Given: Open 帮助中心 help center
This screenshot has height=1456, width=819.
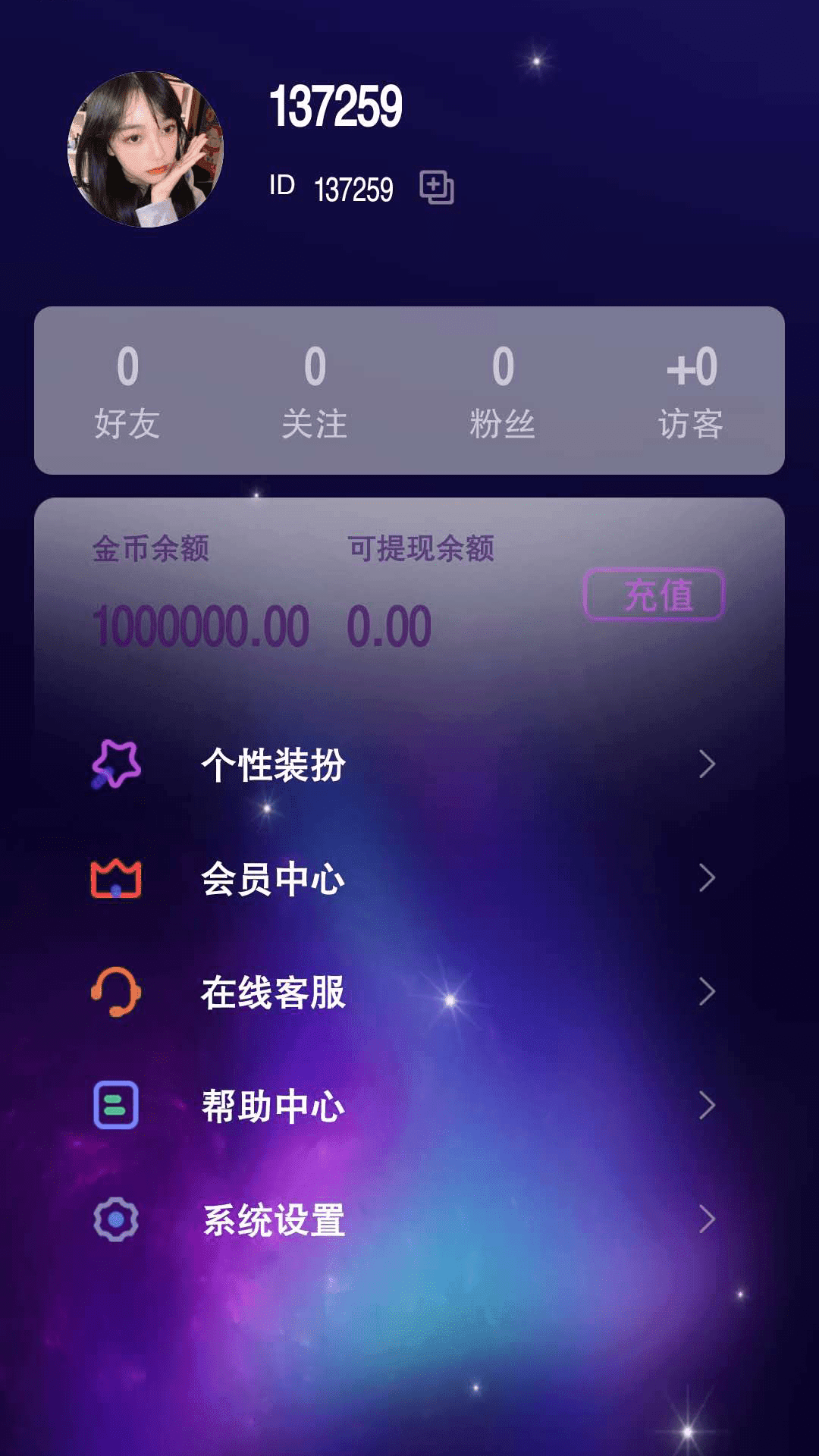Looking at the screenshot, I should [409, 1106].
